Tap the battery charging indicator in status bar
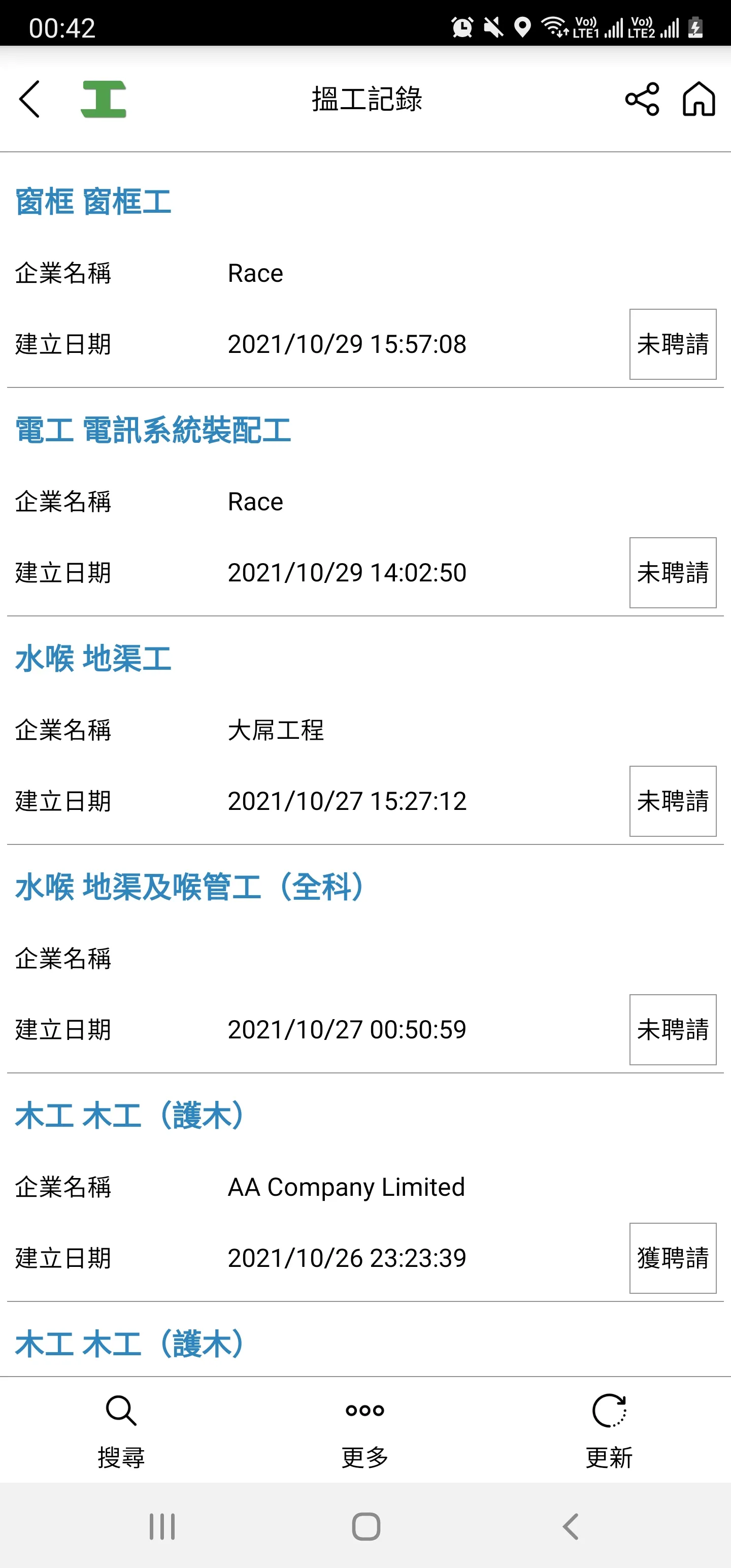Viewport: 731px width, 1568px height. [695, 27]
